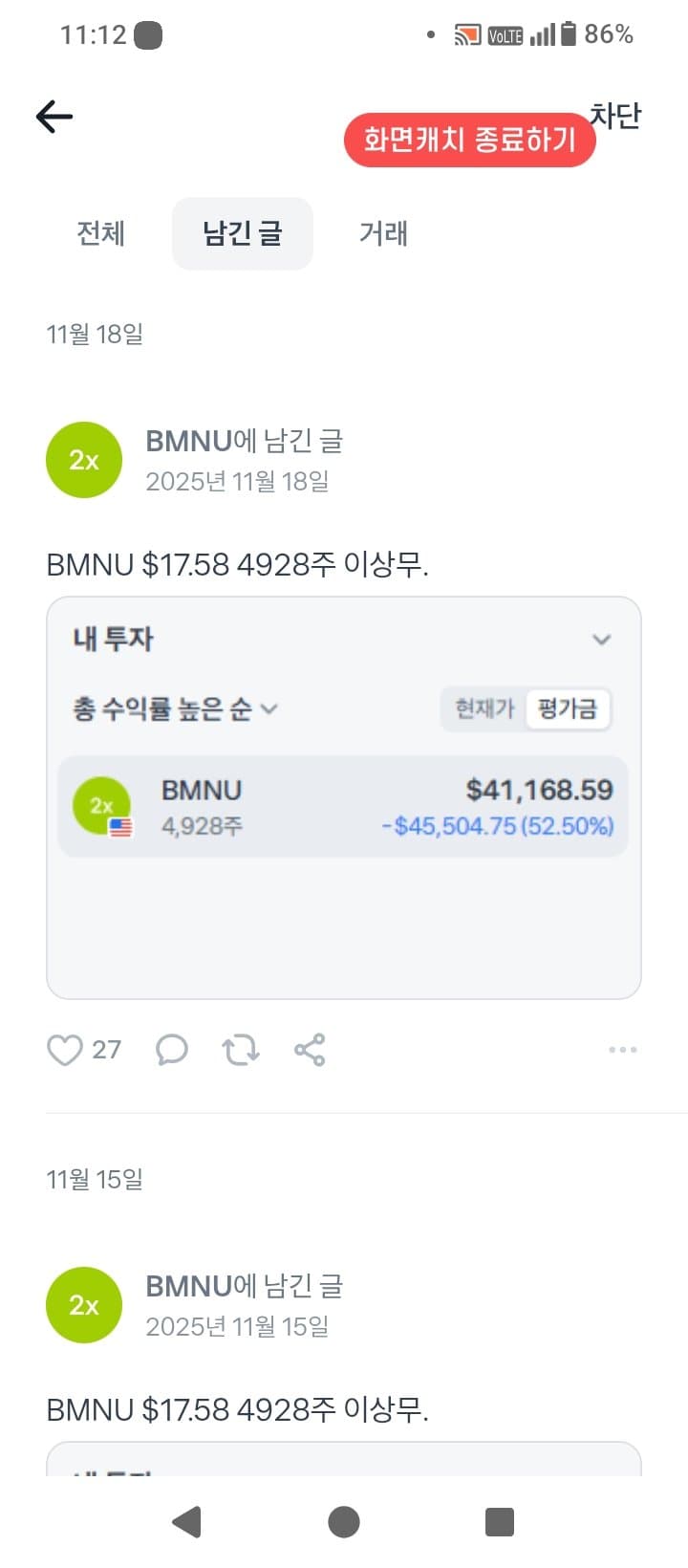Open the 거래 tab
This screenshot has height=1568, width=688.
point(383,233)
